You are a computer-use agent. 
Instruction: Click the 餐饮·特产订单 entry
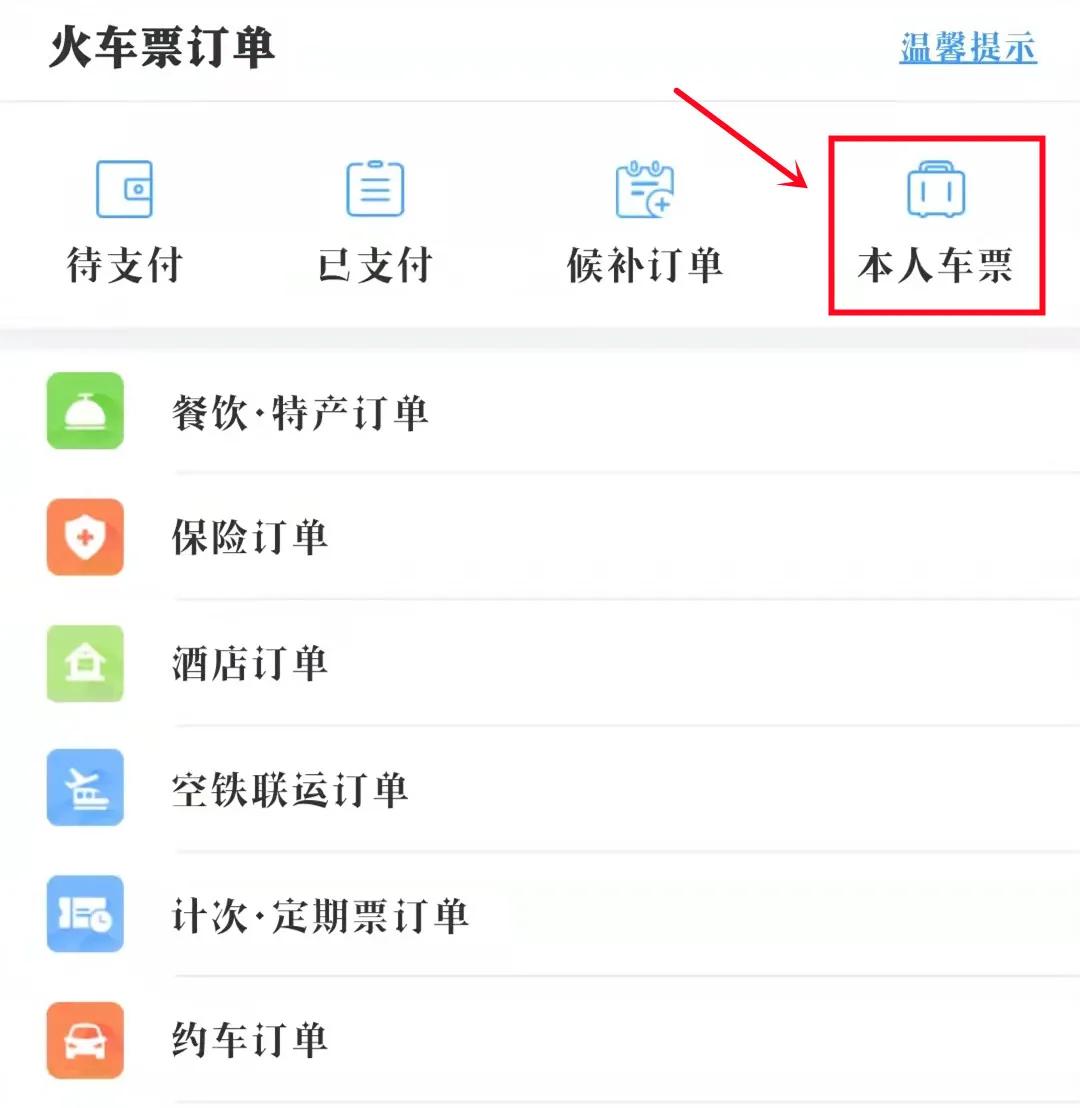(300, 412)
